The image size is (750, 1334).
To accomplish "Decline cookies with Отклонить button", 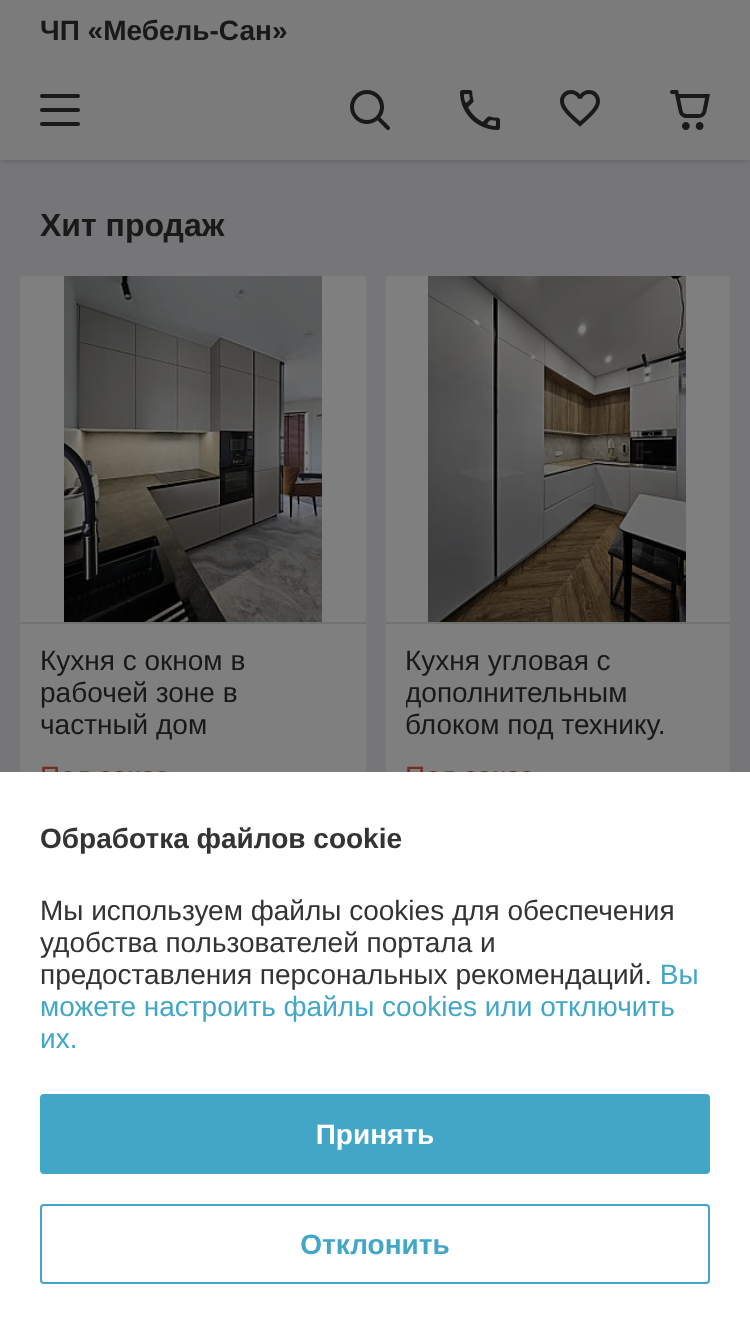I will [375, 1244].
